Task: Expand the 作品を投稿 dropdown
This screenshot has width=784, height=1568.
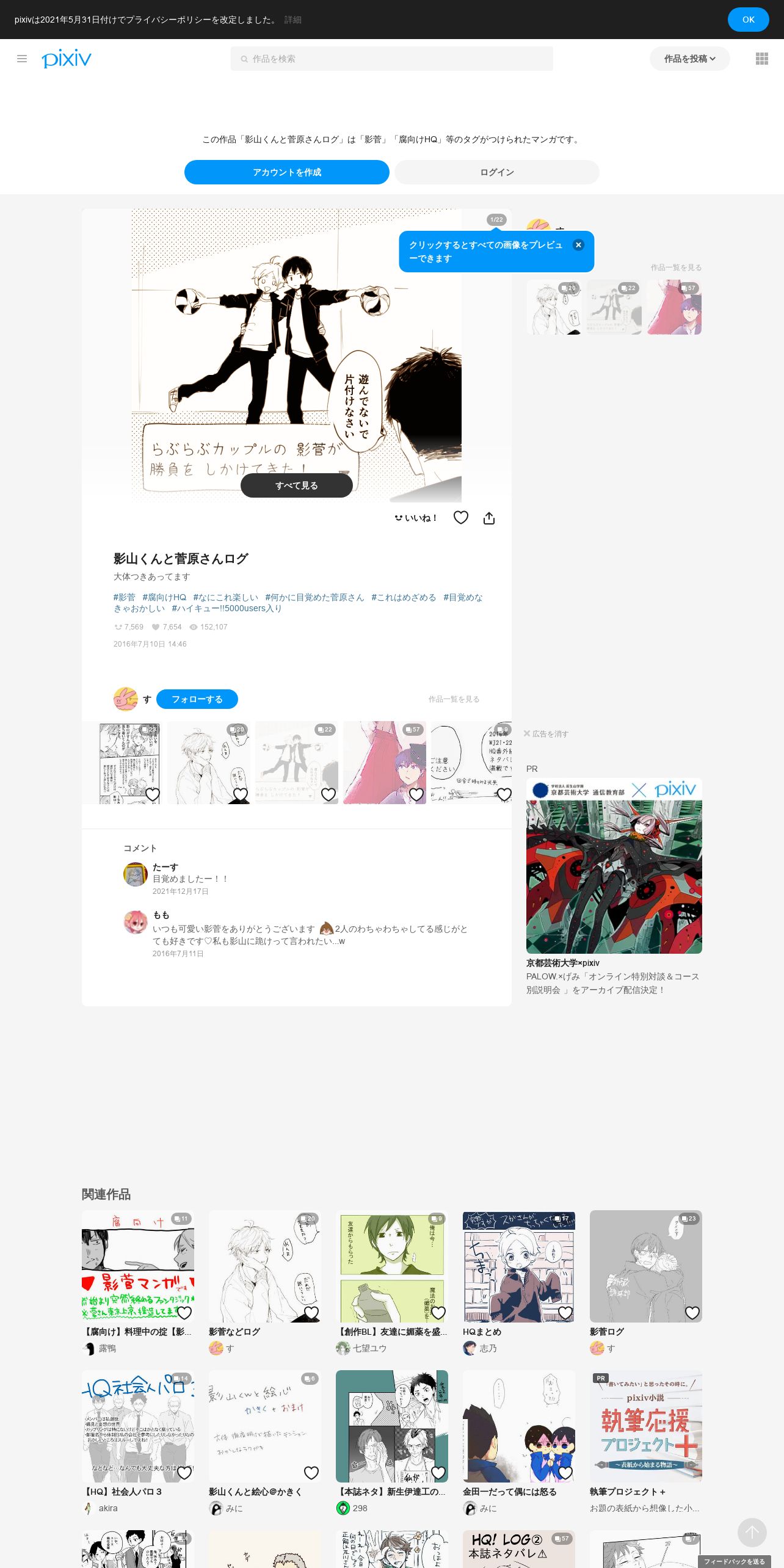Action: 689,59
